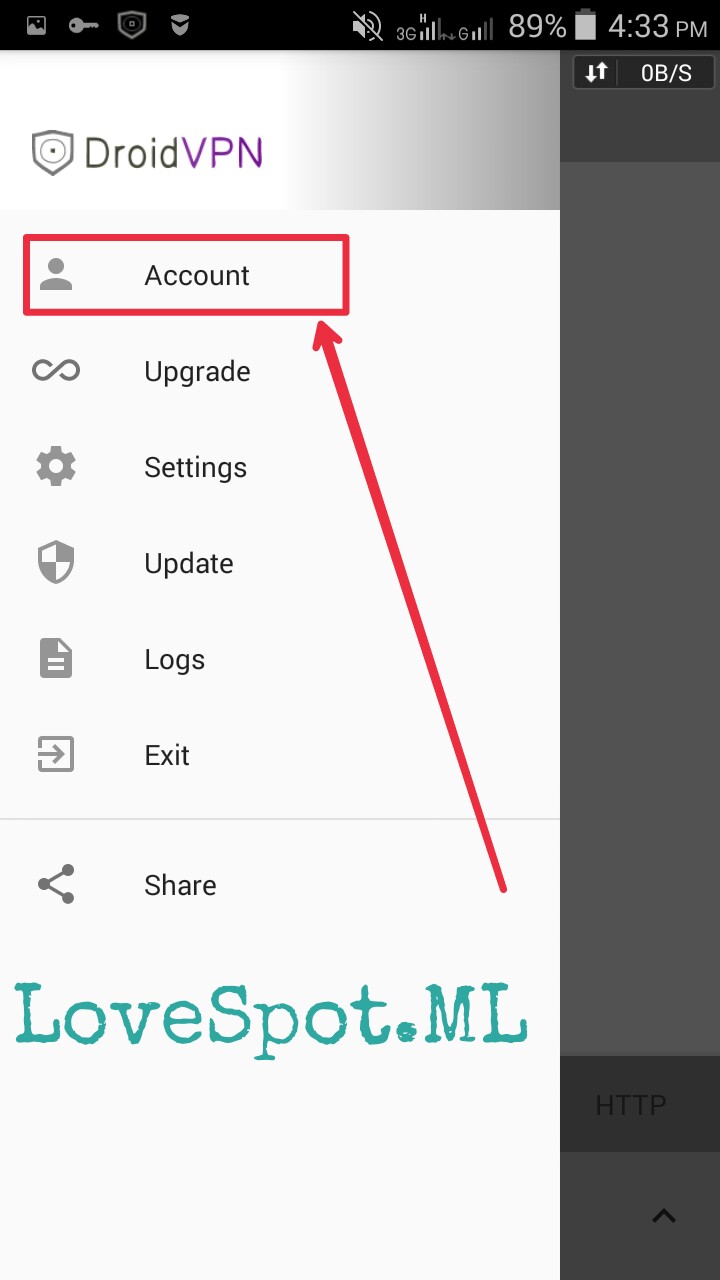Image resolution: width=720 pixels, height=1280 pixels.
Task: Share the app via Share item
Action: [x=180, y=885]
